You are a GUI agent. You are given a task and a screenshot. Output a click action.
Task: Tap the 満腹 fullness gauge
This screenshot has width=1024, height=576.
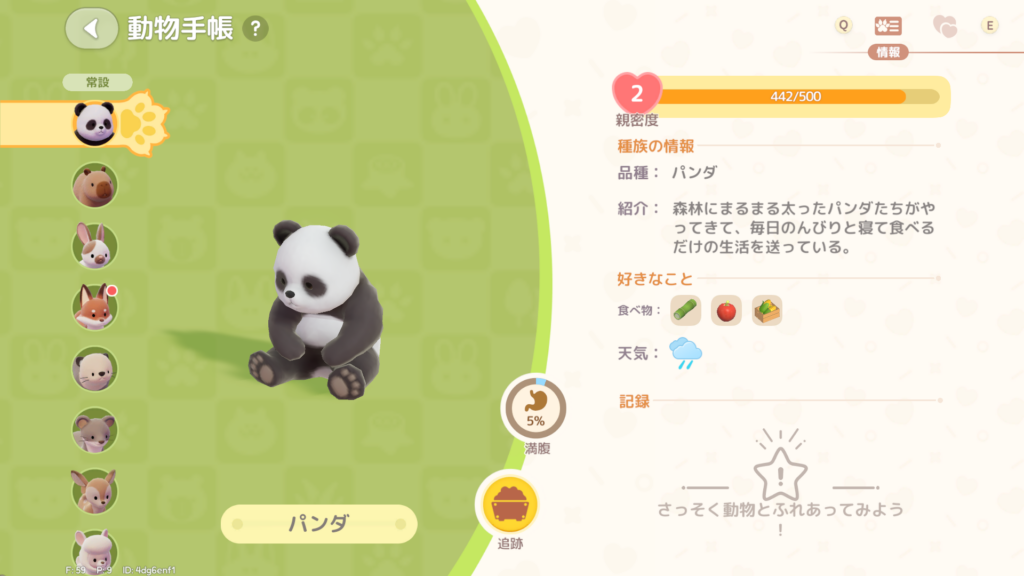(x=537, y=408)
